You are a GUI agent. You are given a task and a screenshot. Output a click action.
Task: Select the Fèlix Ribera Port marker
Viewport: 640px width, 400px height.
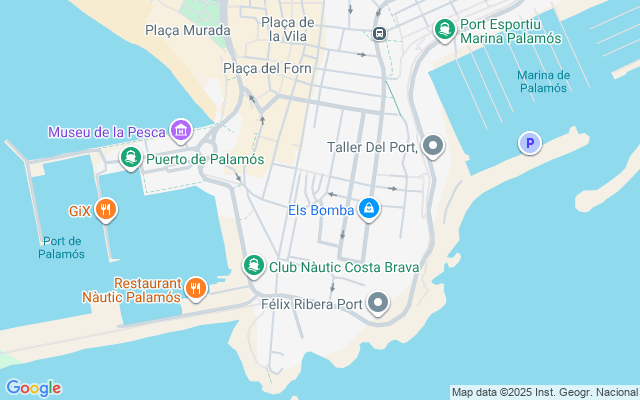[378, 302]
